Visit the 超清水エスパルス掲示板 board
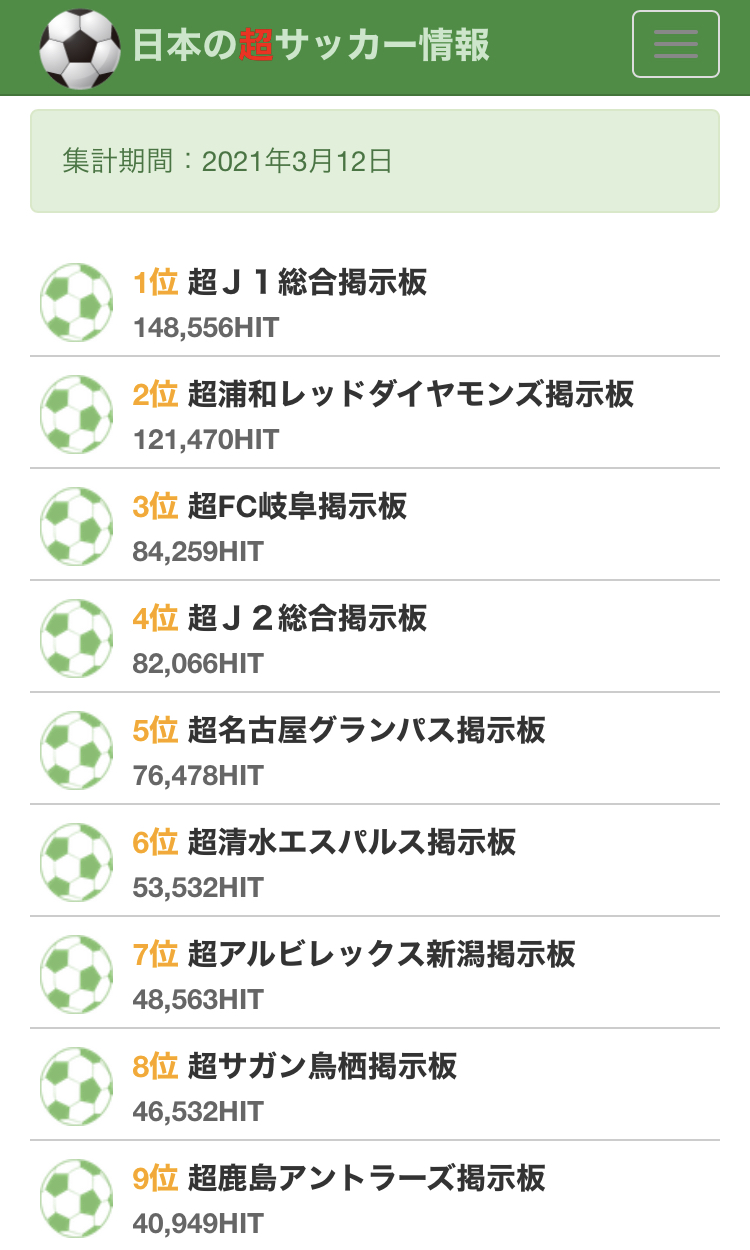 [x=351, y=843]
